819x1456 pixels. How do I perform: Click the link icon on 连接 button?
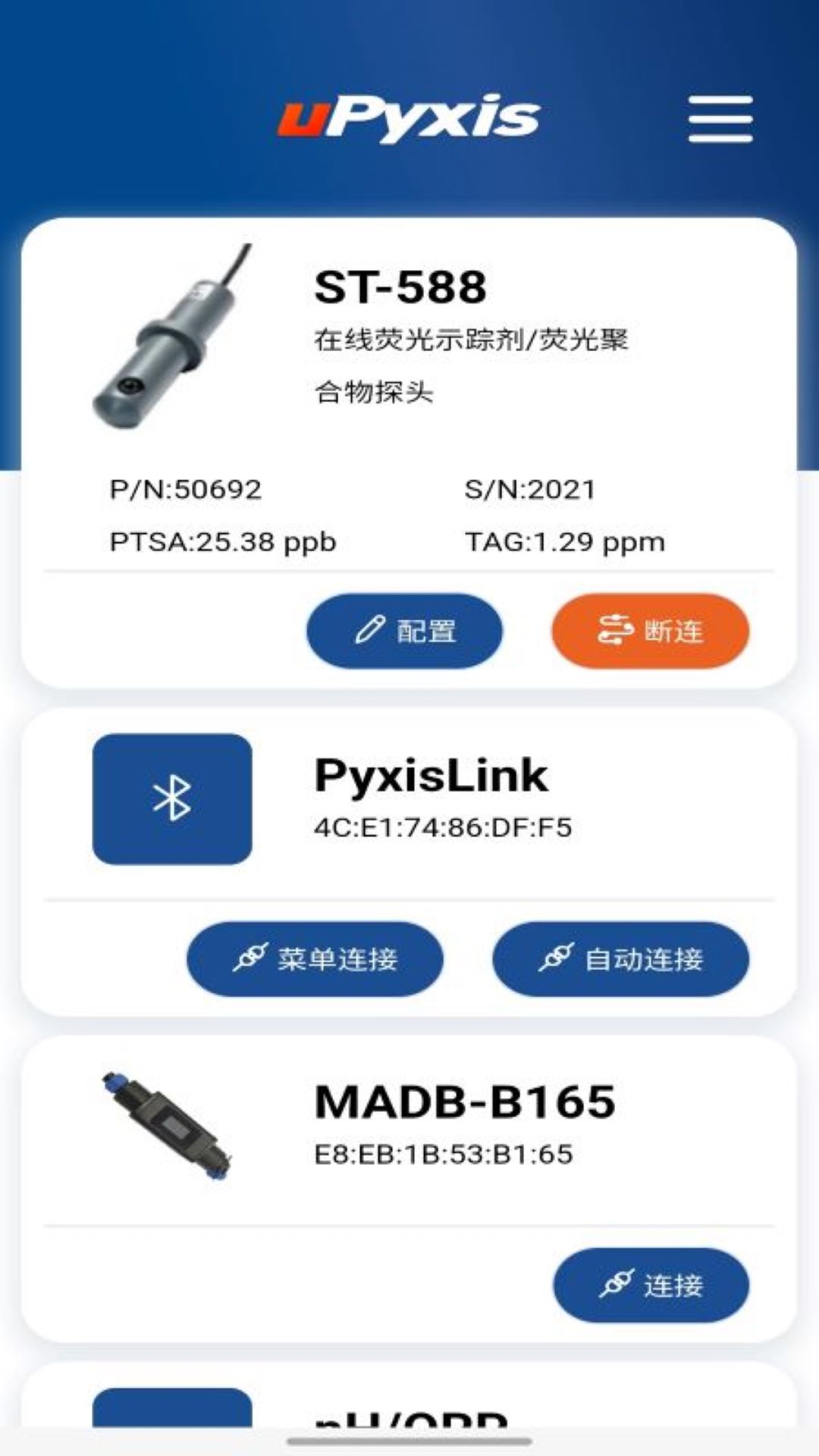pos(617,1285)
